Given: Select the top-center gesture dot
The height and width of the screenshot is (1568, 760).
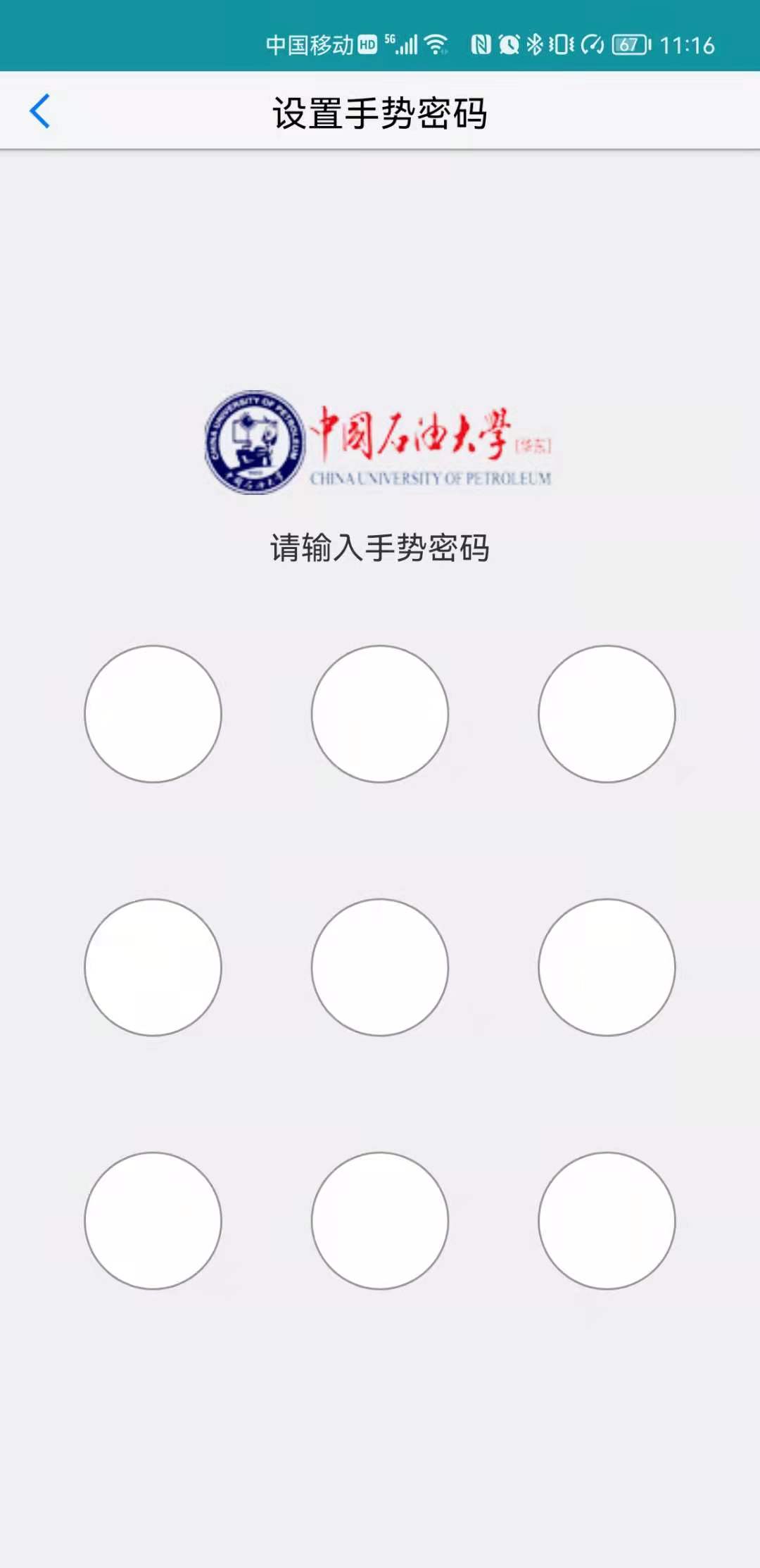Looking at the screenshot, I should point(380,714).
